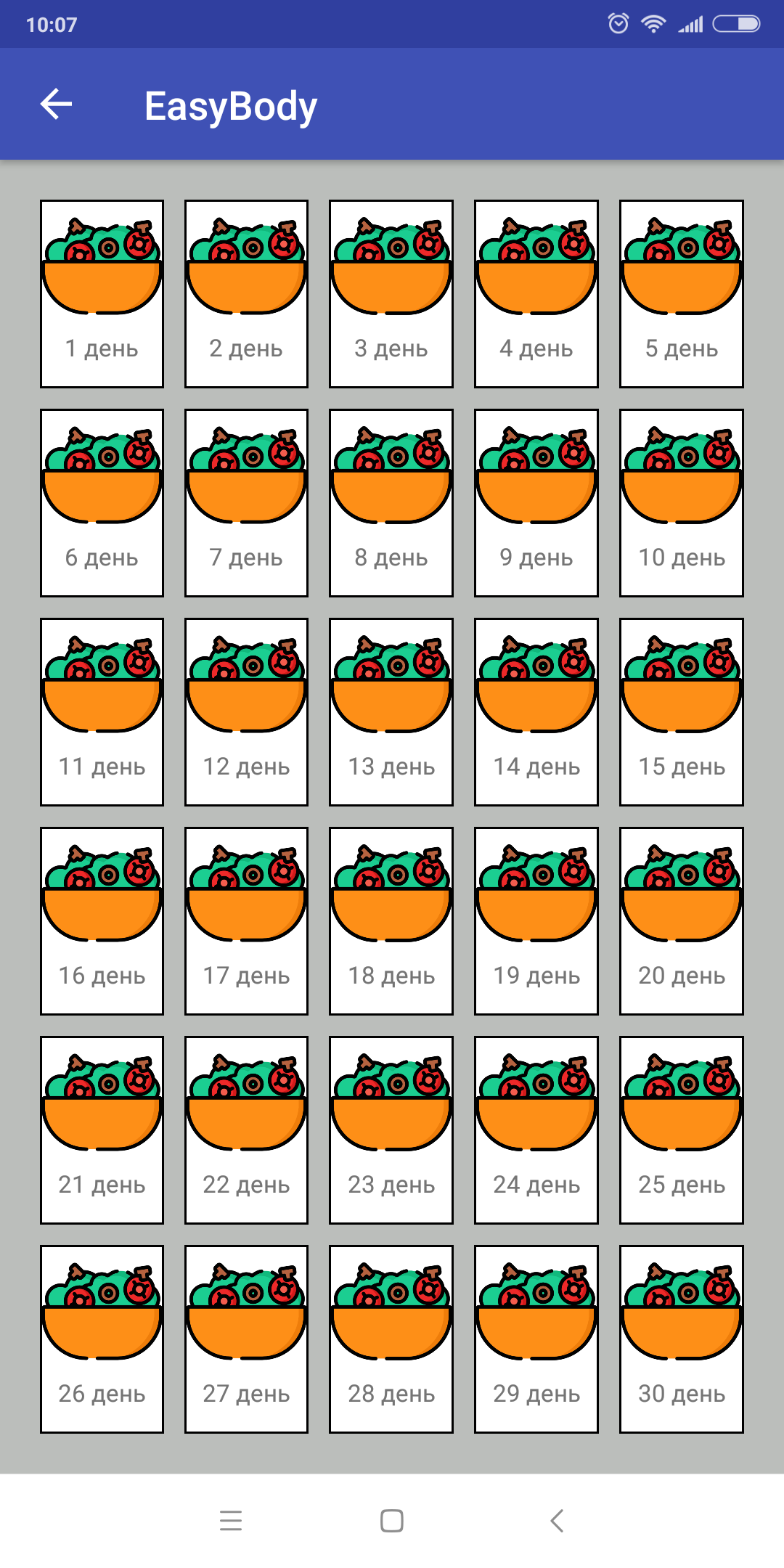Open the 26 день card
The image size is (784, 1568).
tap(102, 1339)
